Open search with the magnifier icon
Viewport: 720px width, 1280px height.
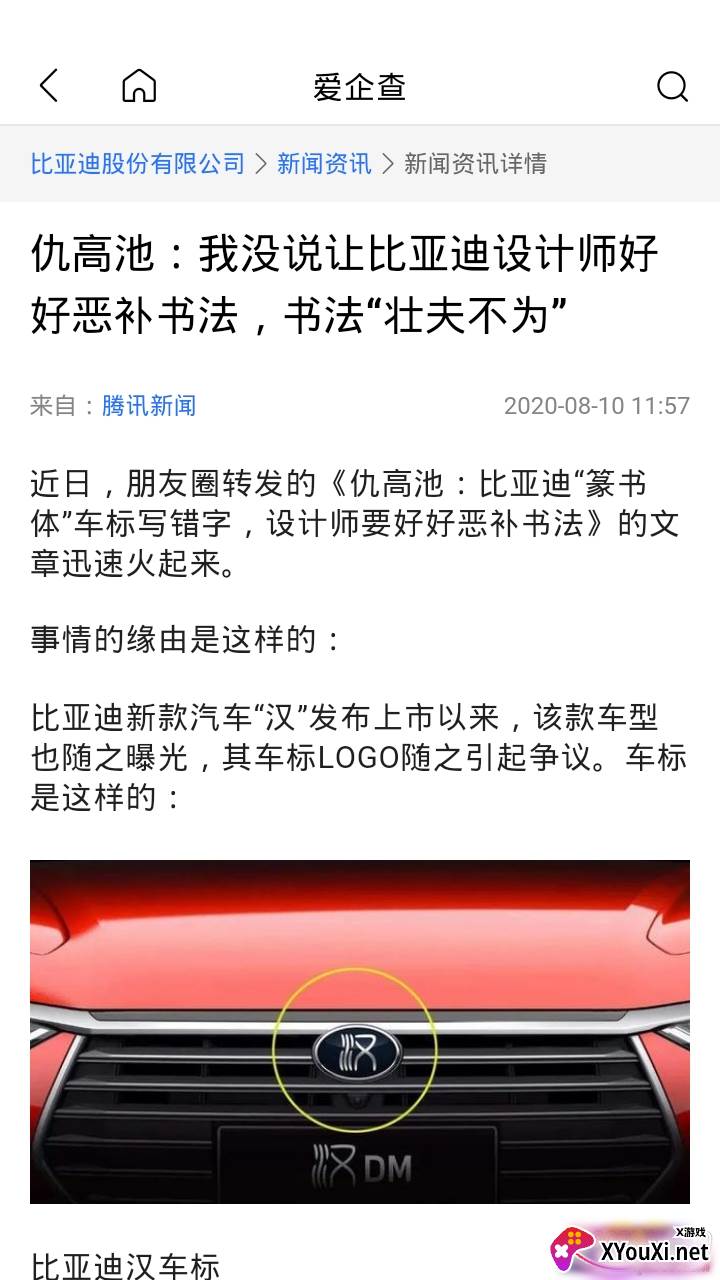tap(672, 86)
